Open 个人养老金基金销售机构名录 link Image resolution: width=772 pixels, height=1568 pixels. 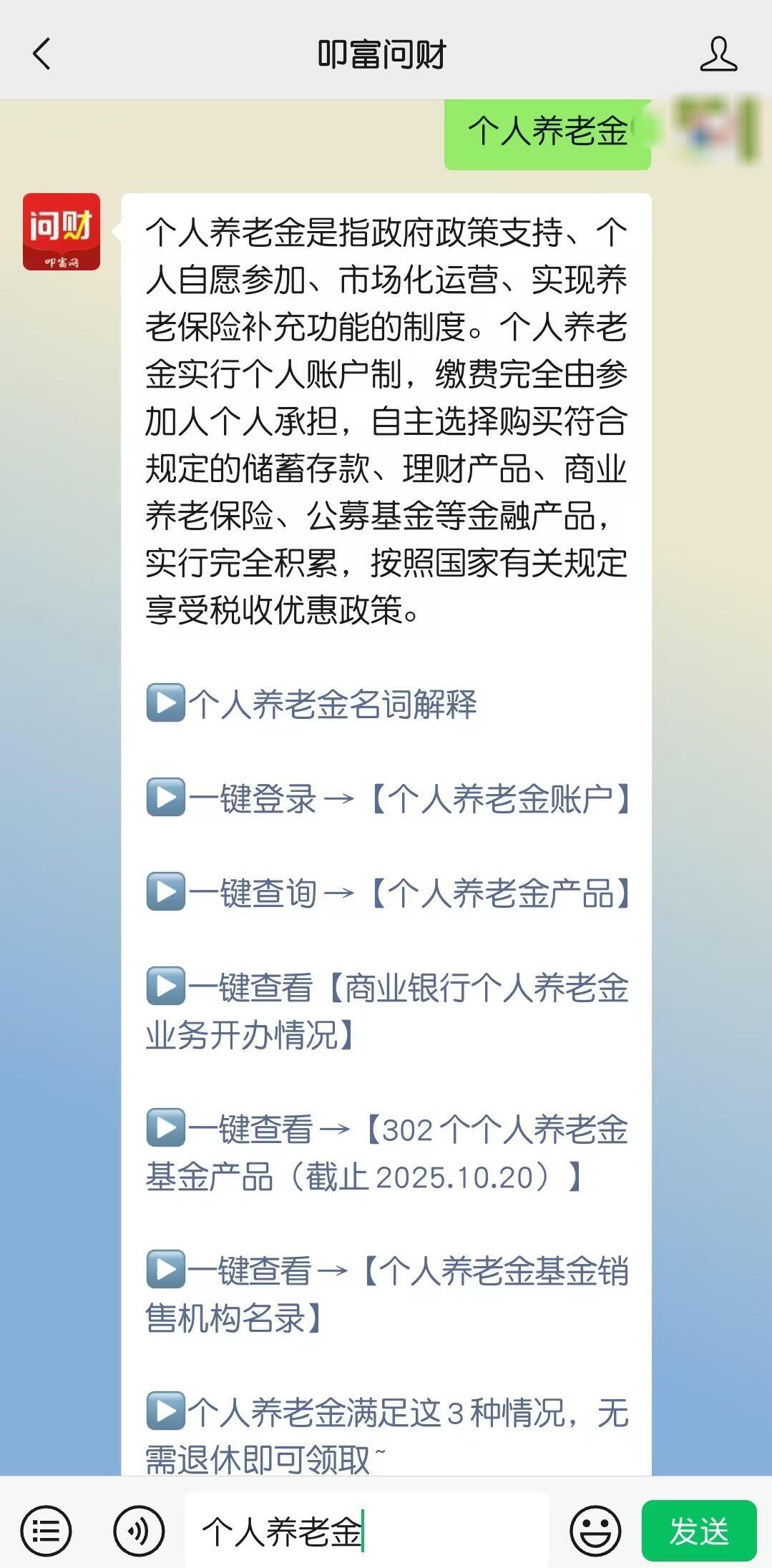click(386, 1293)
